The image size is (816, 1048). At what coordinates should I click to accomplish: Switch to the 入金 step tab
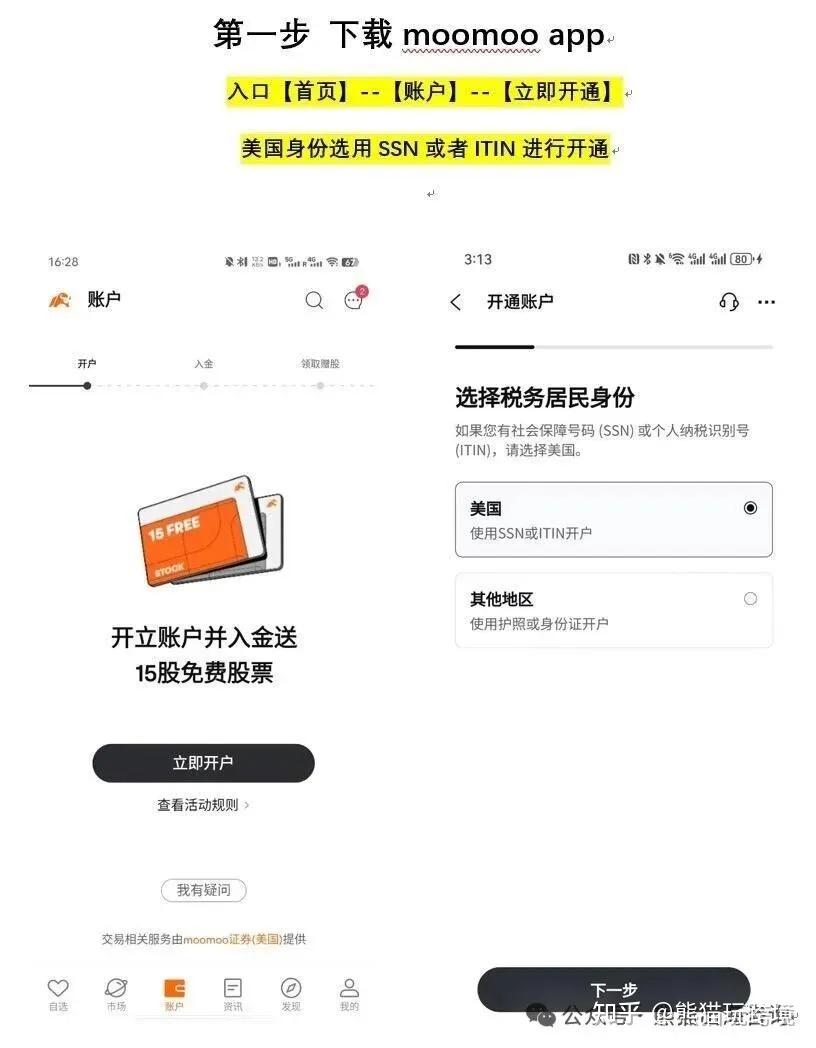204,364
